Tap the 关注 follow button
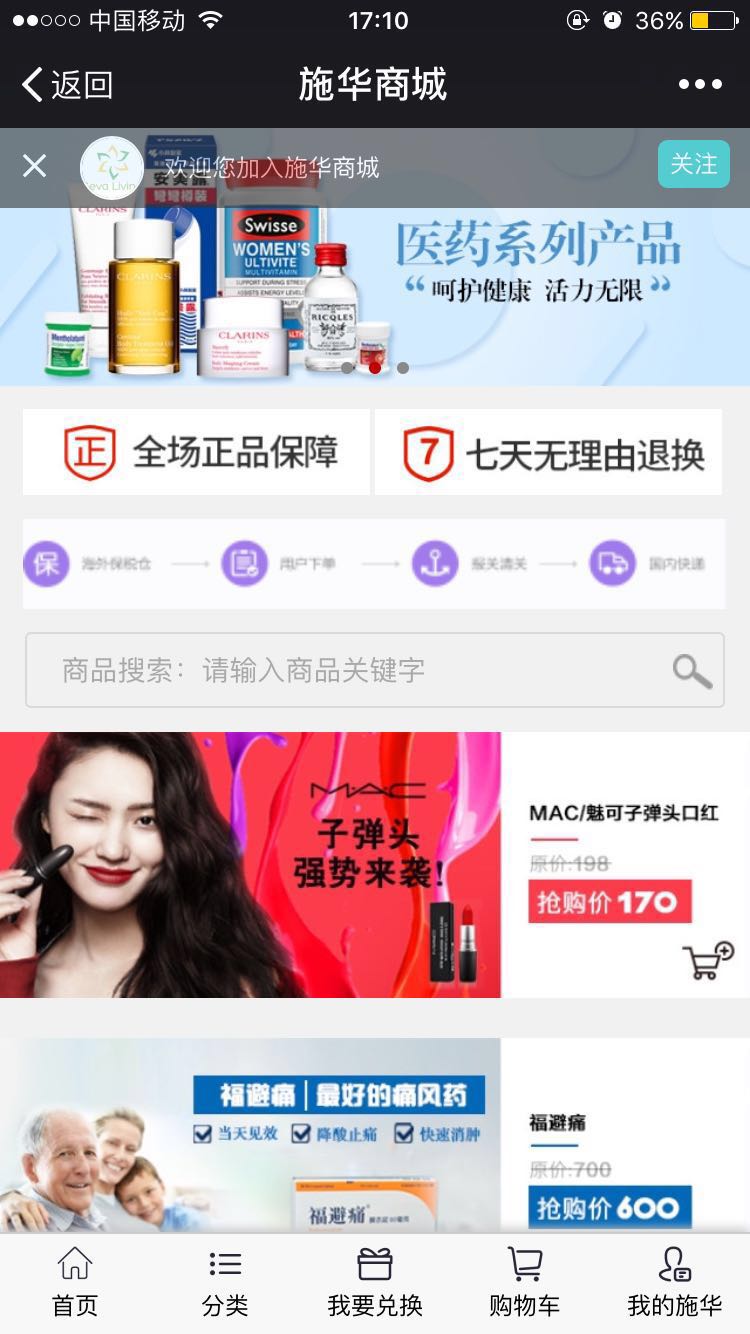 (x=693, y=164)
